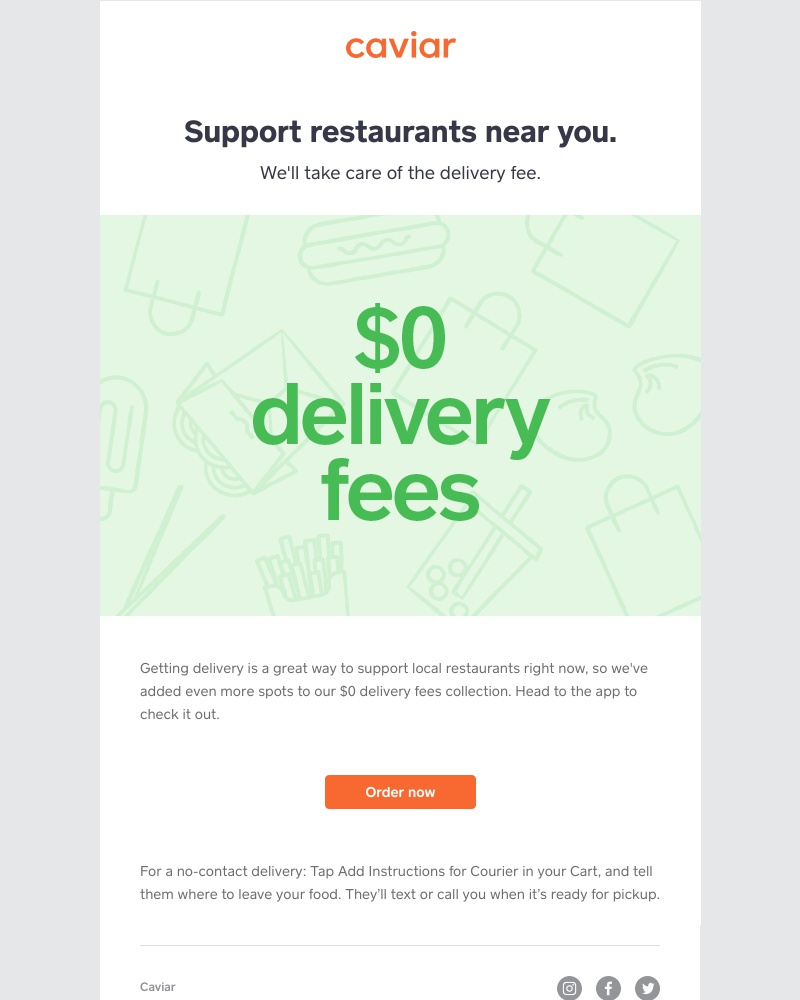Select the Twitter bird icon
The width and height of the screenshot is (800, 1000).
click(647, 989)
